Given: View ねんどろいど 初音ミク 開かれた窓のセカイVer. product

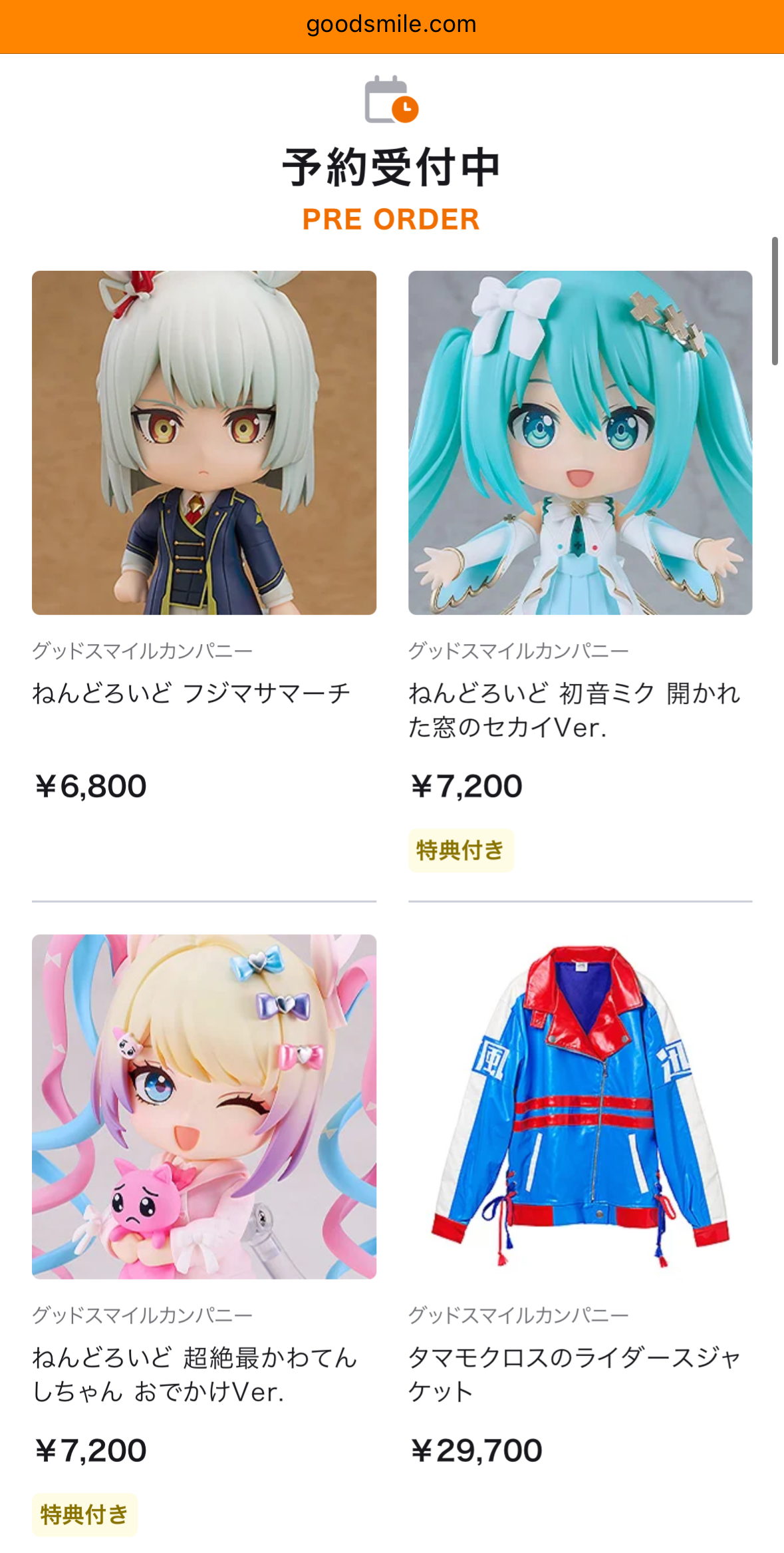Looking at the screenshot, I should tap(580, 442).
